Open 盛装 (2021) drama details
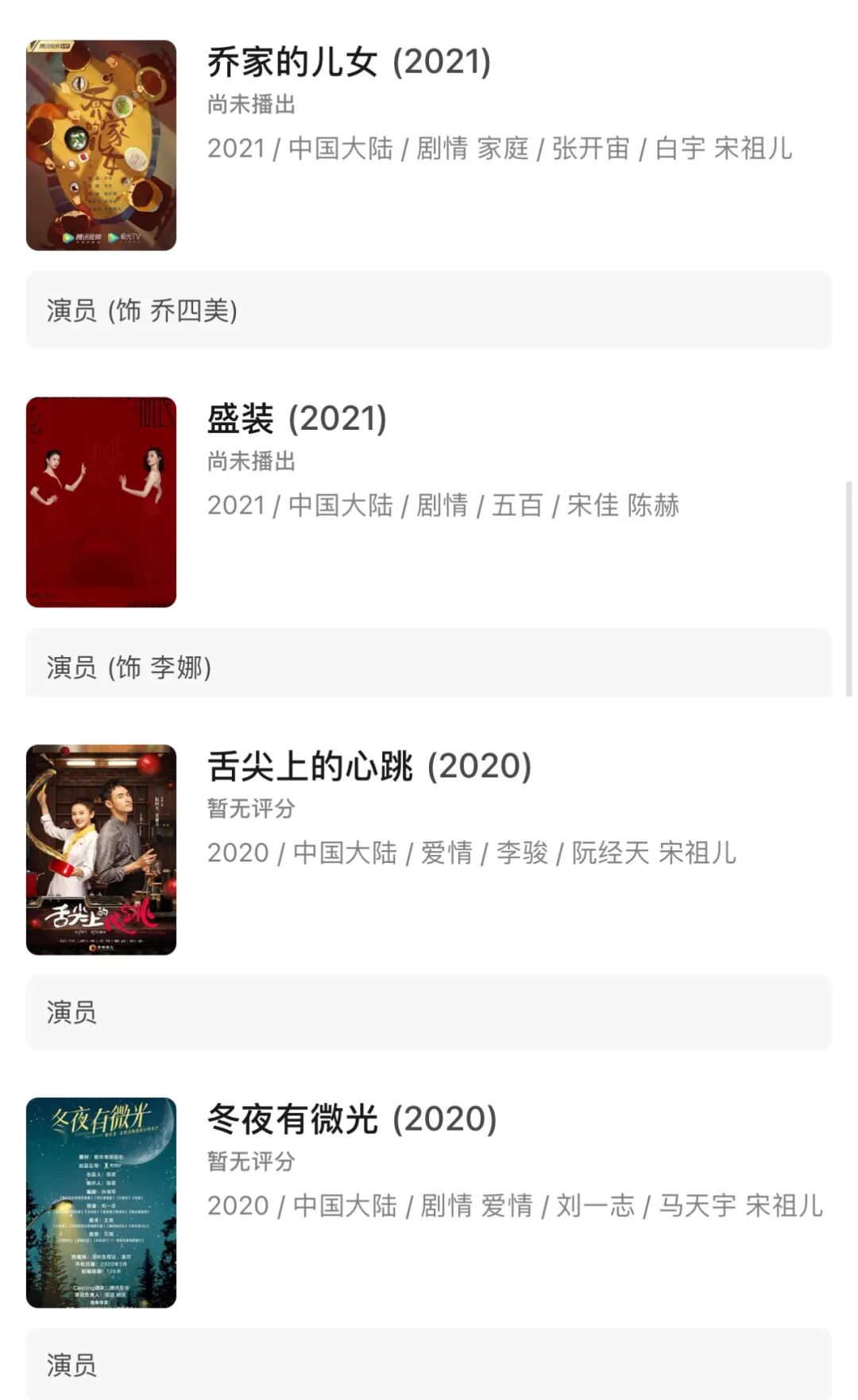This screenshot has height=1400, width=858. 296,420
